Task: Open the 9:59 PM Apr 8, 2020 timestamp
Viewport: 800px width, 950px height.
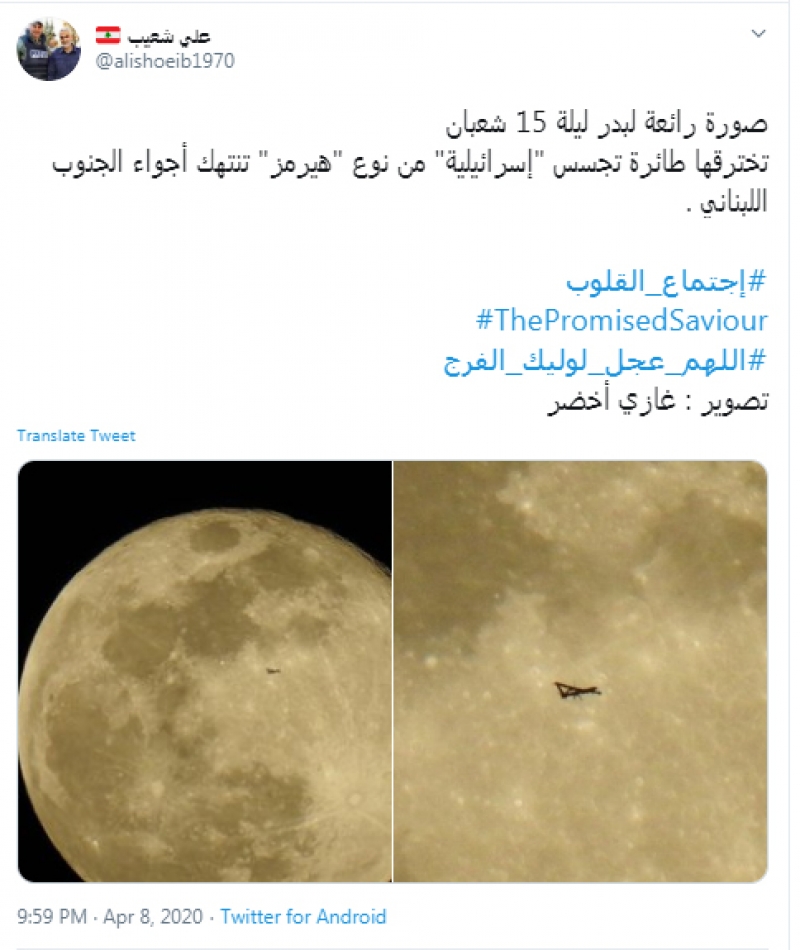Action: click(110, 916)
